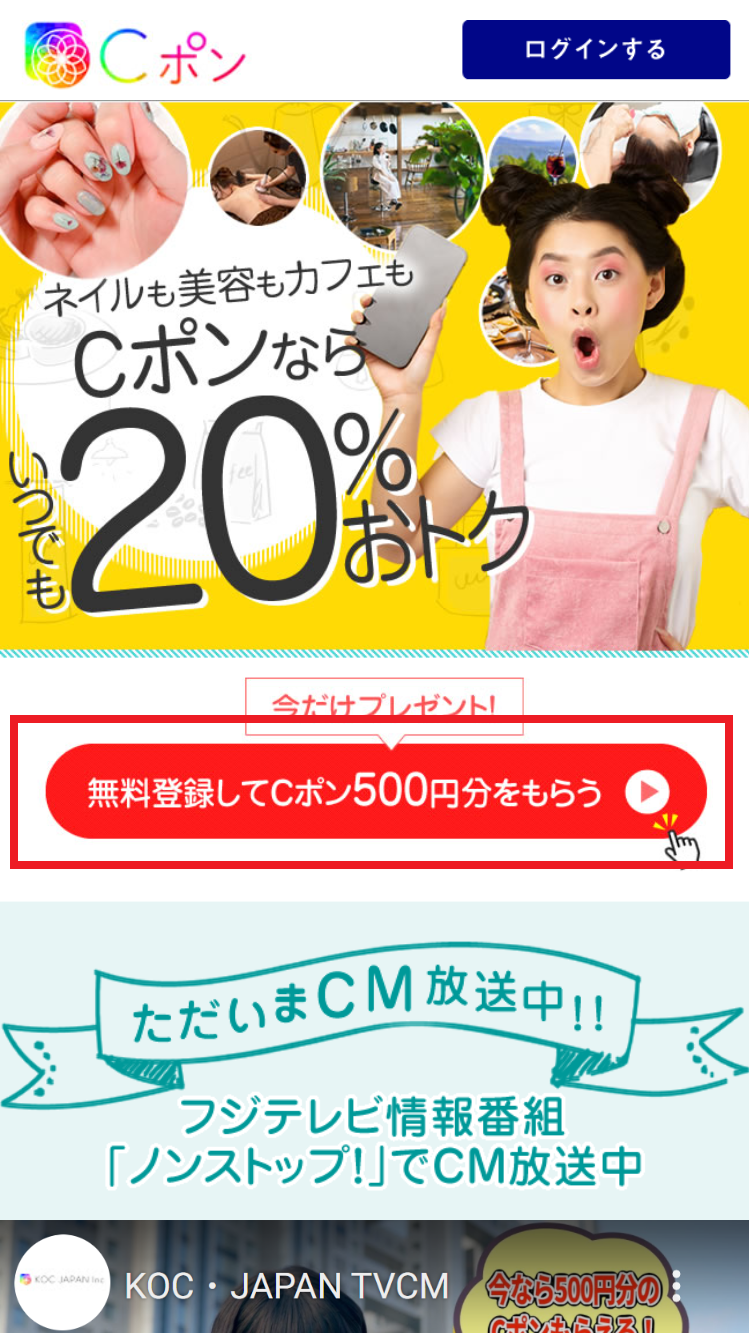The image size is (749, 1333).
Task: Open the KOC JAPAN Inc channel avatar
Action: pos(62,1282)
